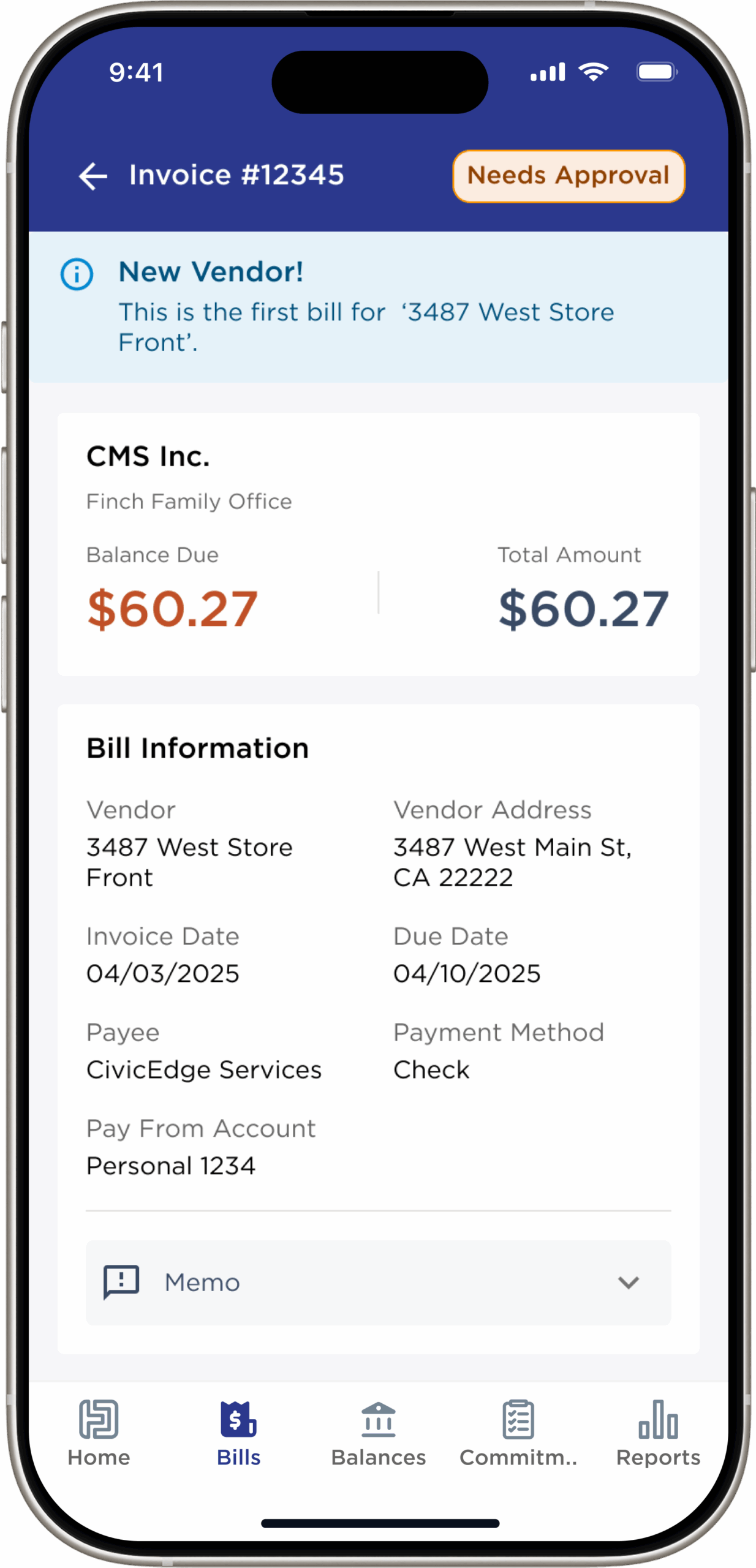The image size is (756, 1568).
Task: Switch to the Balances tab
Action: 378,1433
